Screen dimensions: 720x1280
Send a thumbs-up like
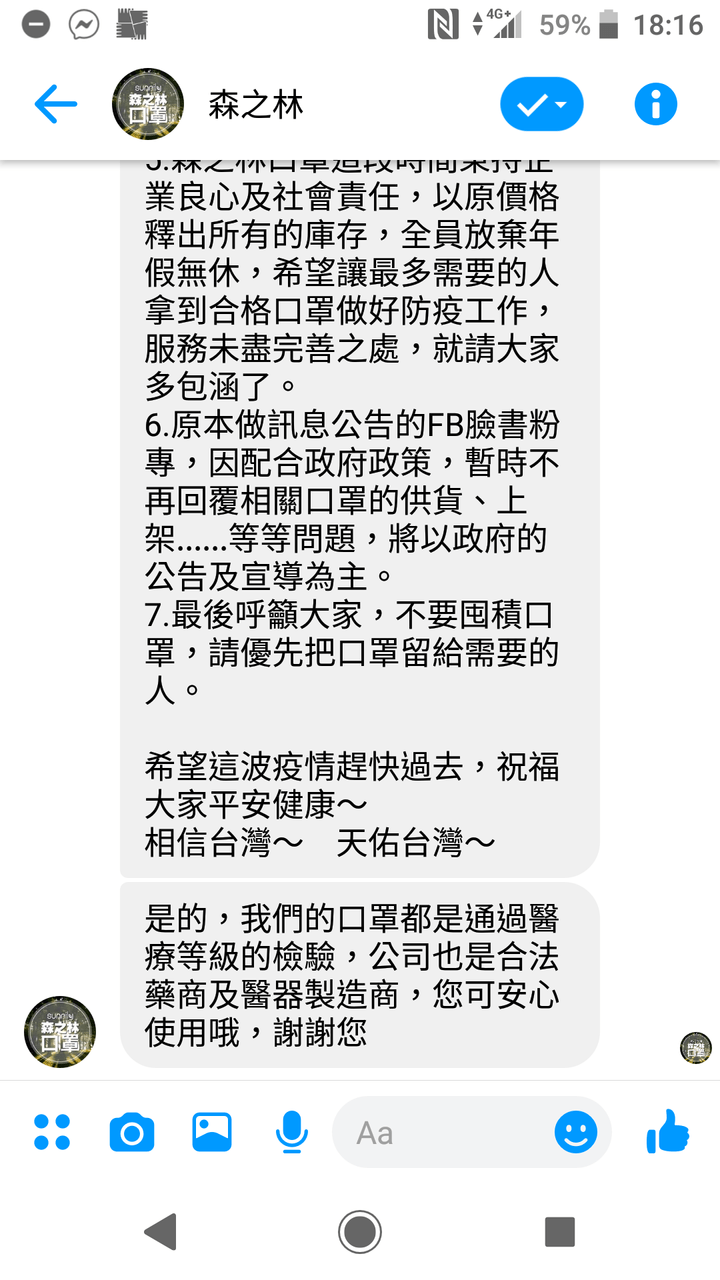click(668, 1132)
